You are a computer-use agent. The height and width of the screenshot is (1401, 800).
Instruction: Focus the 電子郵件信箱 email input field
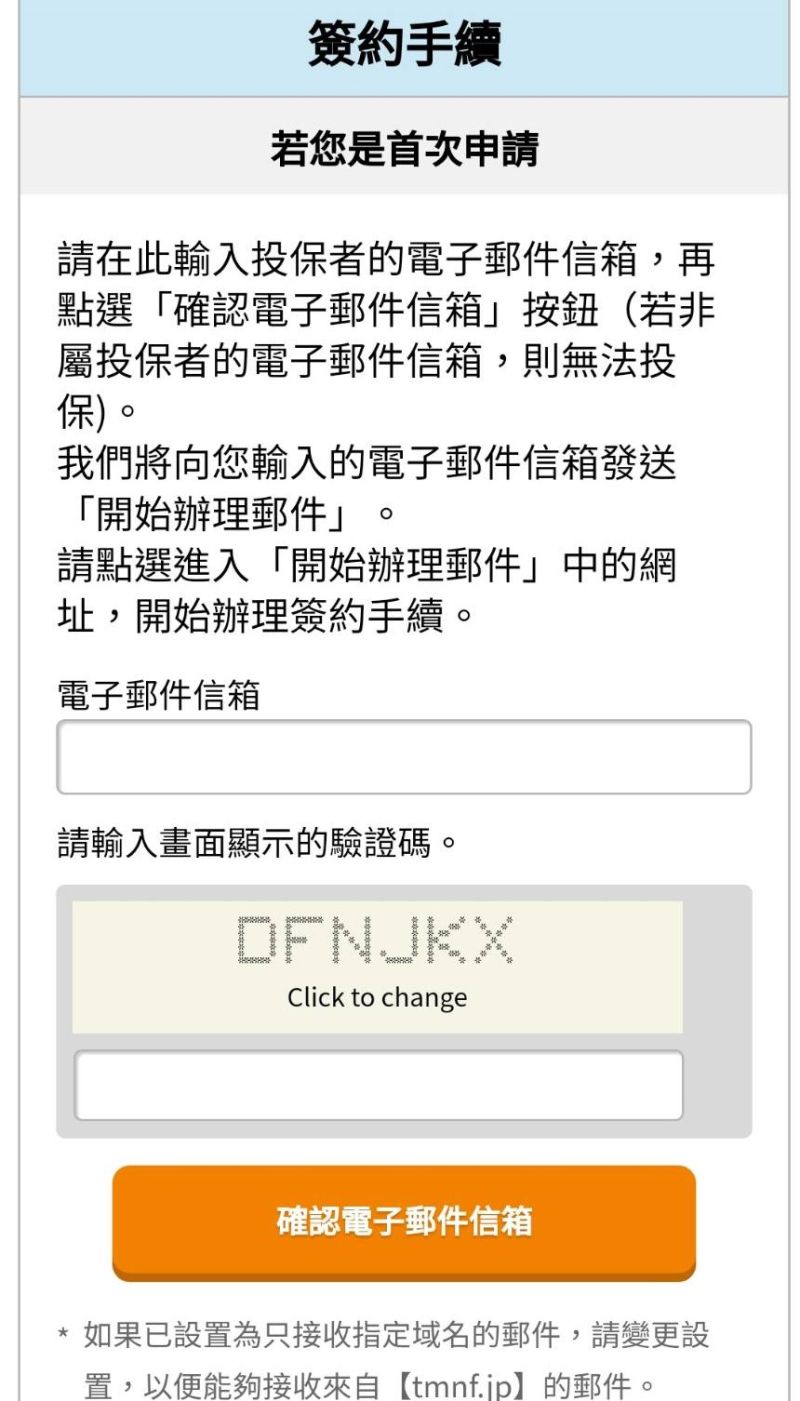404,757
